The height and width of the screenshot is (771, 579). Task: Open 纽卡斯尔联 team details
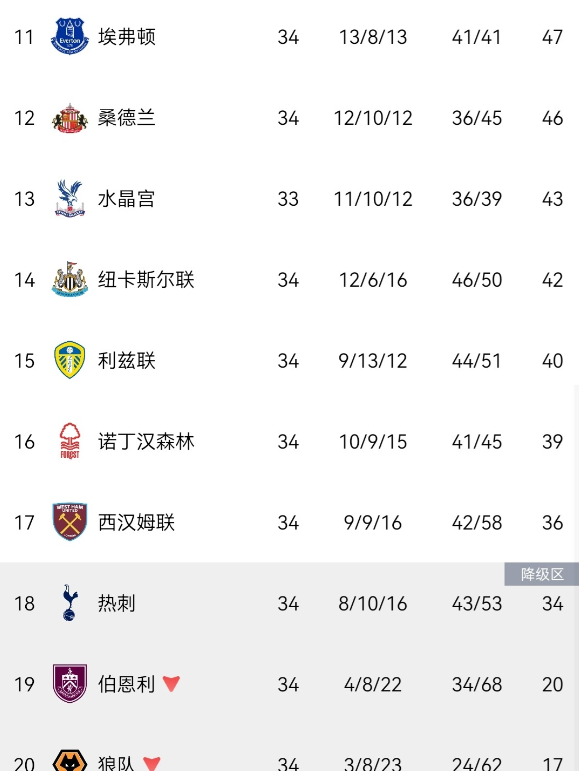tap(290, 280)
